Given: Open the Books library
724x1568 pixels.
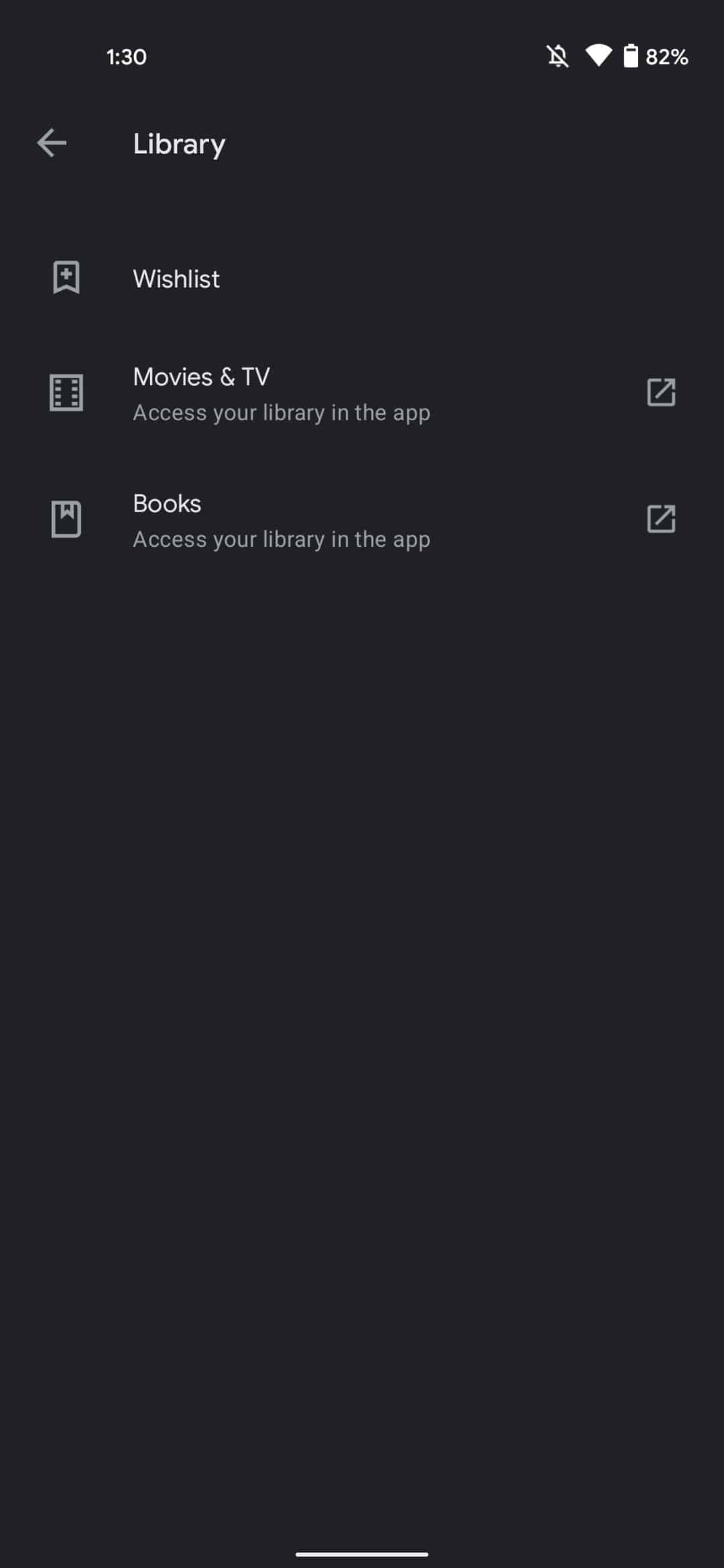Looking at the screenshot, I should [282, 520].
